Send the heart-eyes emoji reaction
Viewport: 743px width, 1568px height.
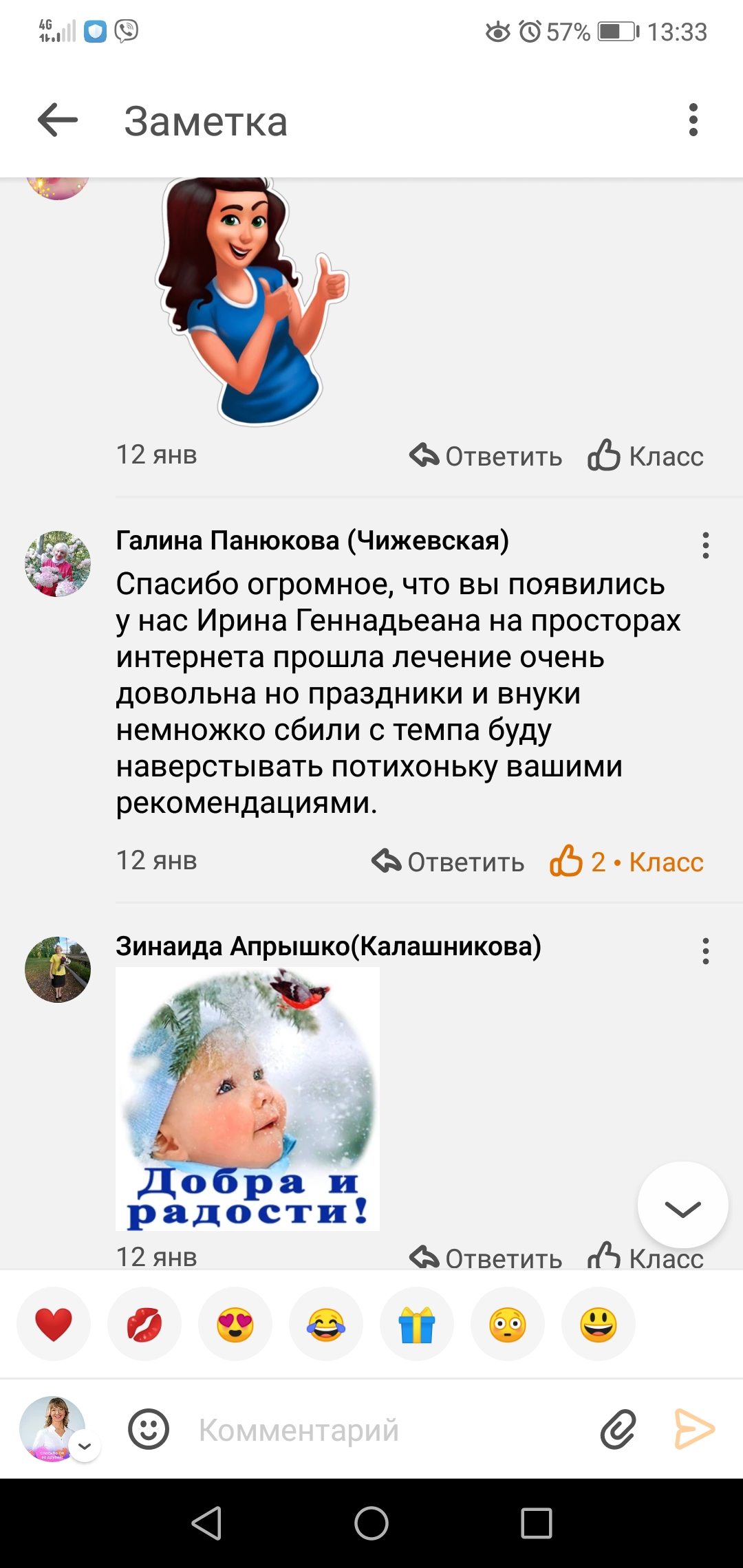pyautogui.click(x=235, y=1325)
